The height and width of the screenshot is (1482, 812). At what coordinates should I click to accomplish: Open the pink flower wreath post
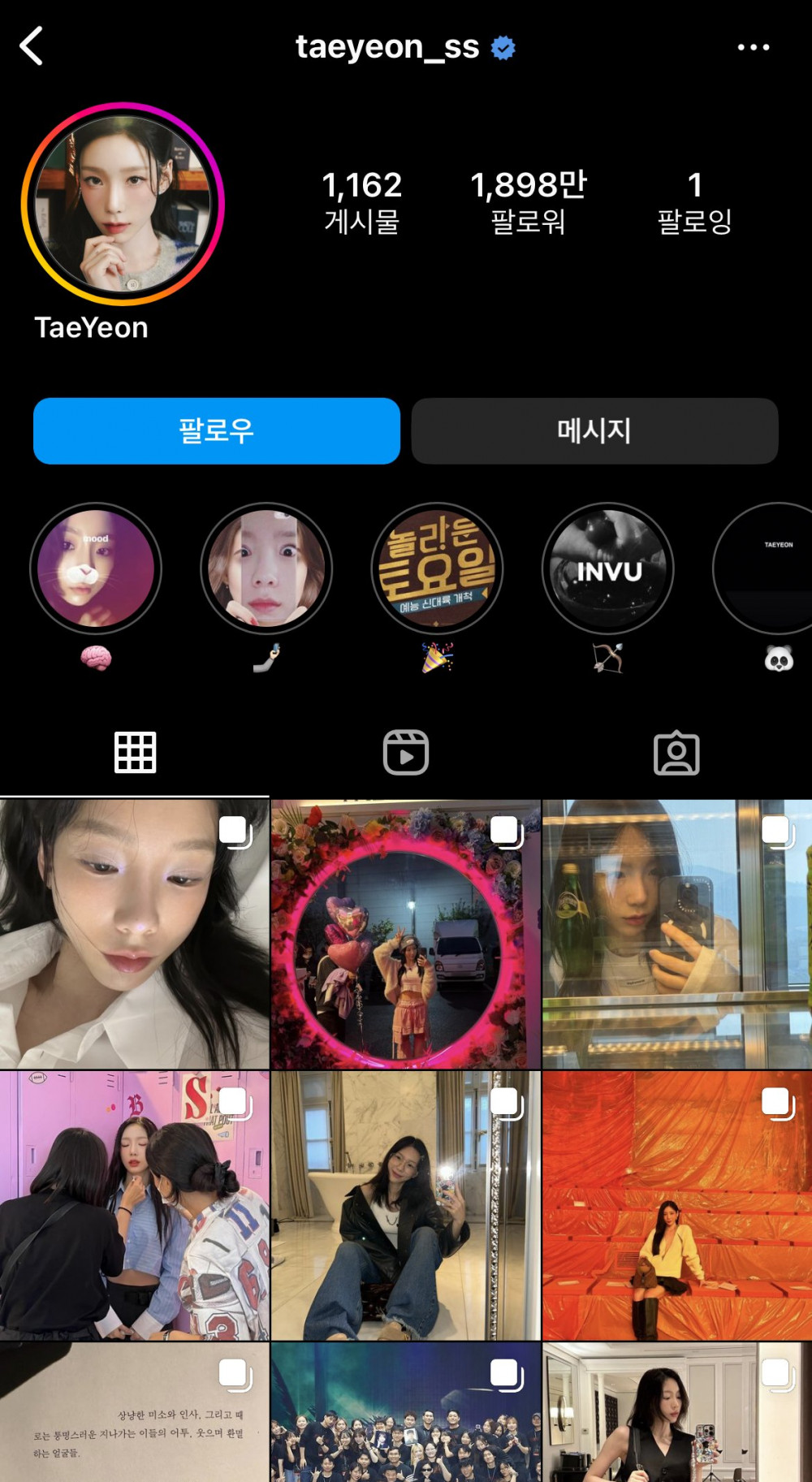(406, 934)
